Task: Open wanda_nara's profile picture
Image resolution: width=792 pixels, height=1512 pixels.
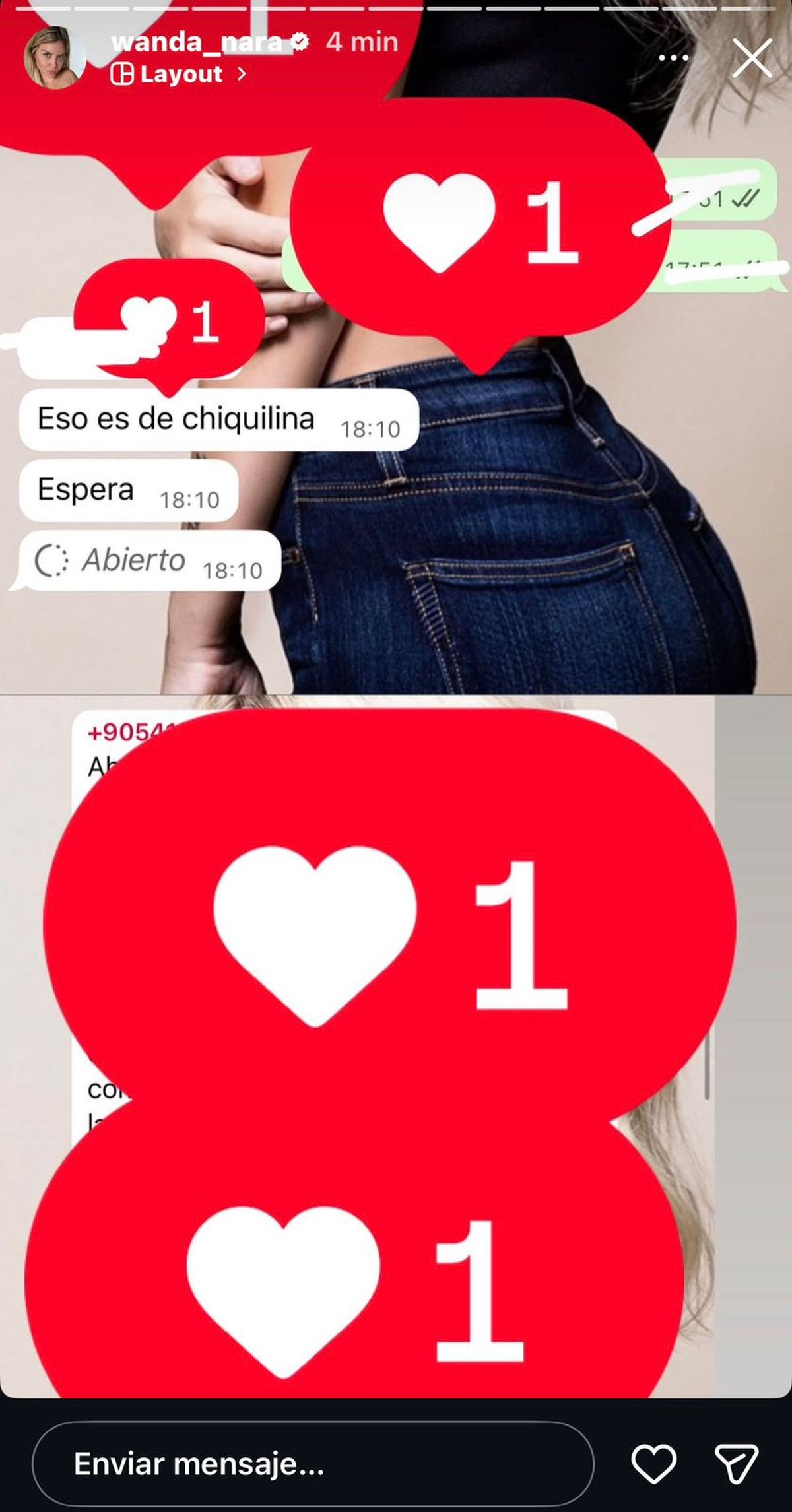Action: pyautogui.click(x=54, y=58)
